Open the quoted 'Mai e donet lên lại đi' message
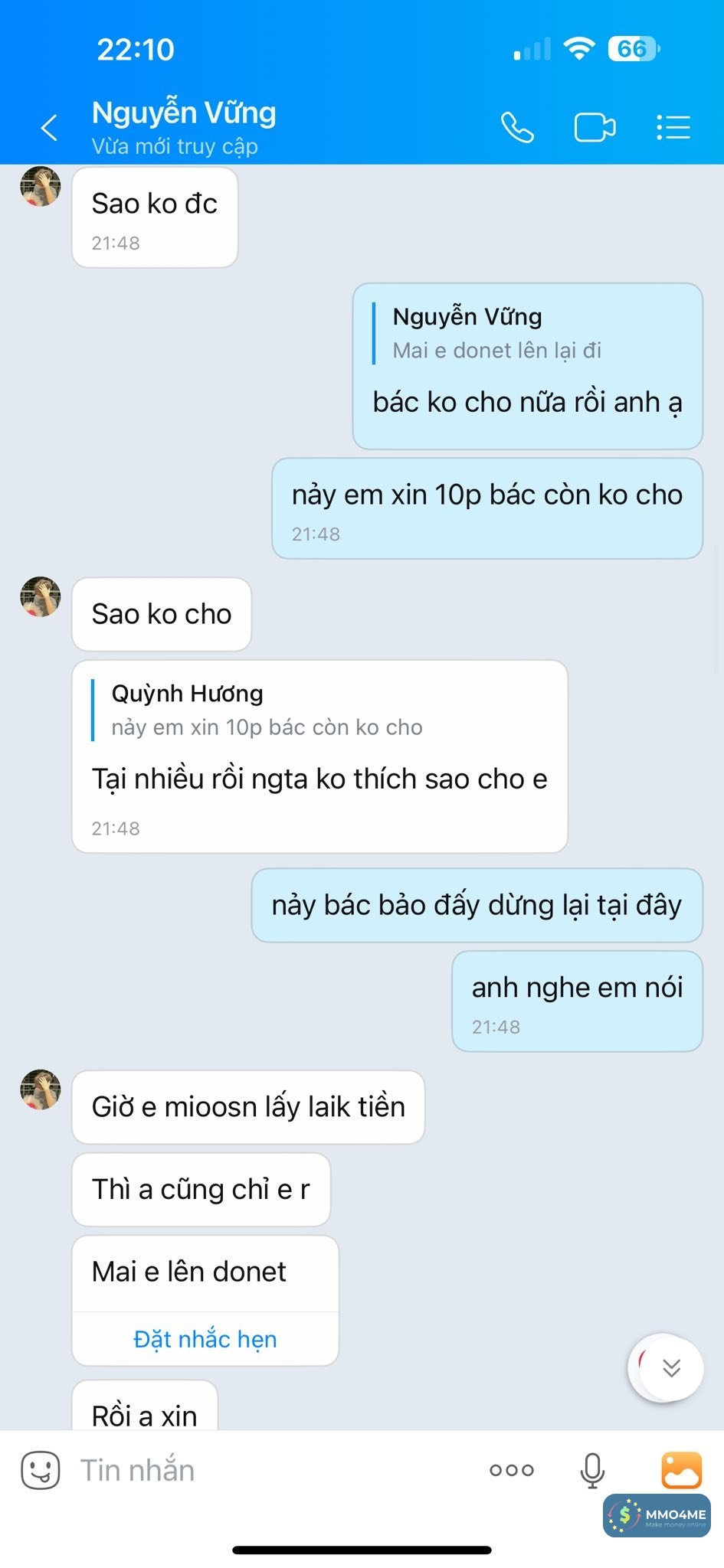Image resolution: width=724 pixels, height=1568 pixels. [496, 334]
